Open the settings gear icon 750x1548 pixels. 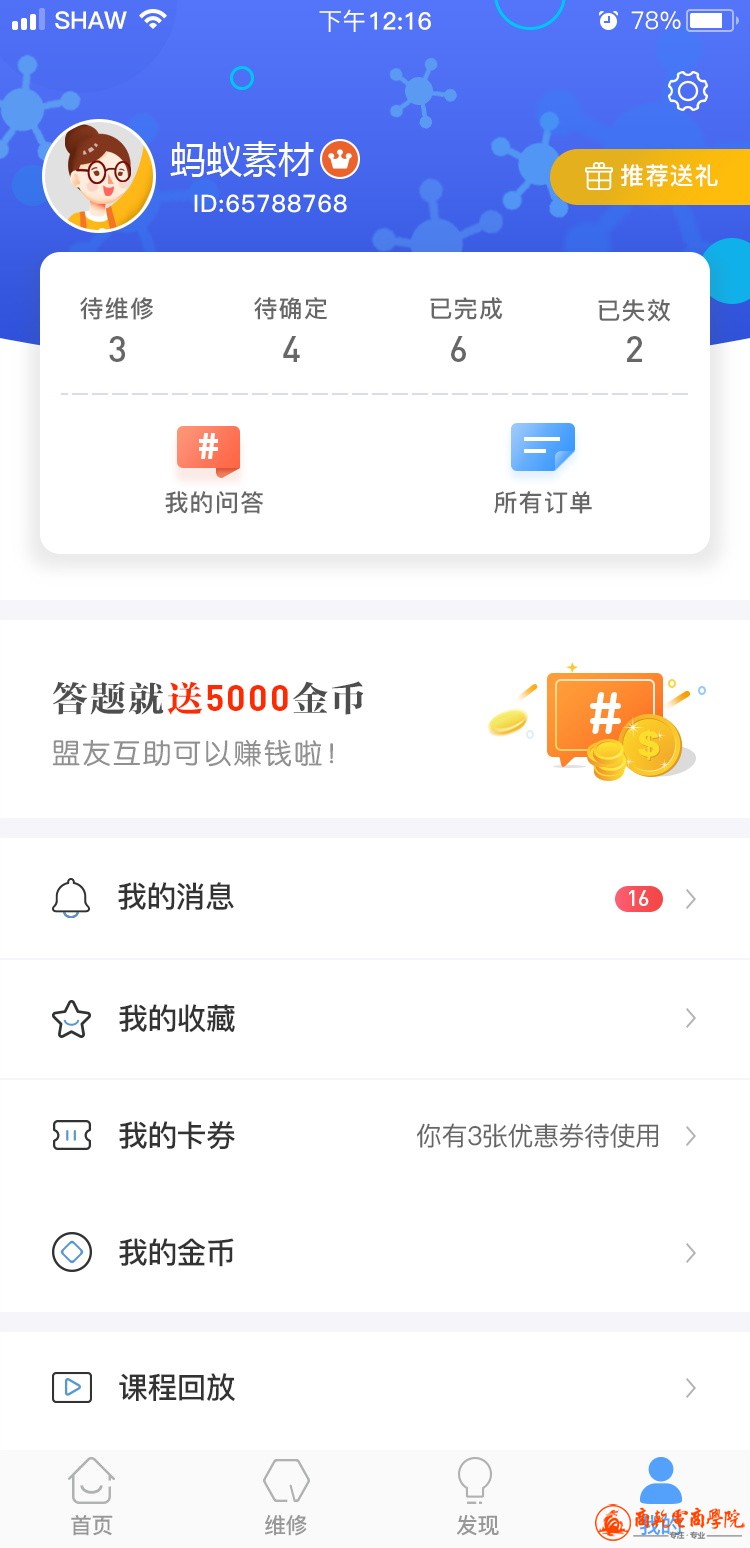(x=688, y=91)
